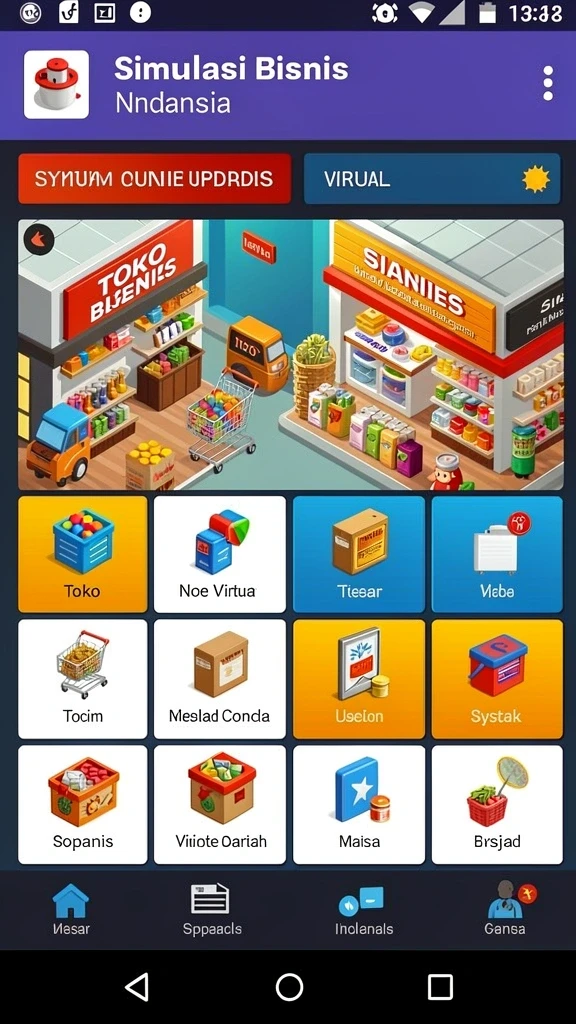Tap the red SYNUM OUNIE UPDRDIS button

[x=155, y=179]
